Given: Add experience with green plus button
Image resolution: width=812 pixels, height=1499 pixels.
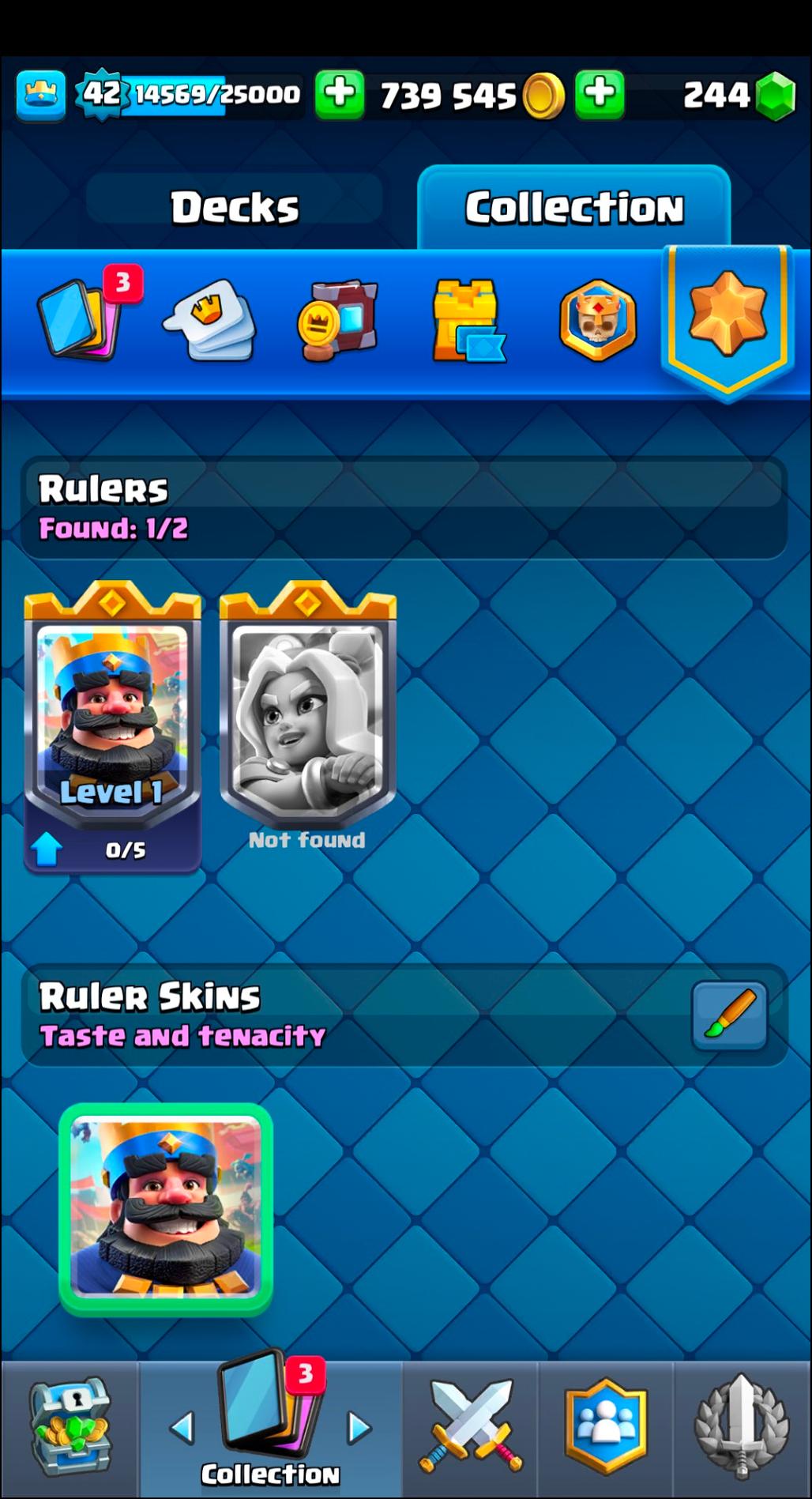Looking at the screenshot, I should (340, 94).
